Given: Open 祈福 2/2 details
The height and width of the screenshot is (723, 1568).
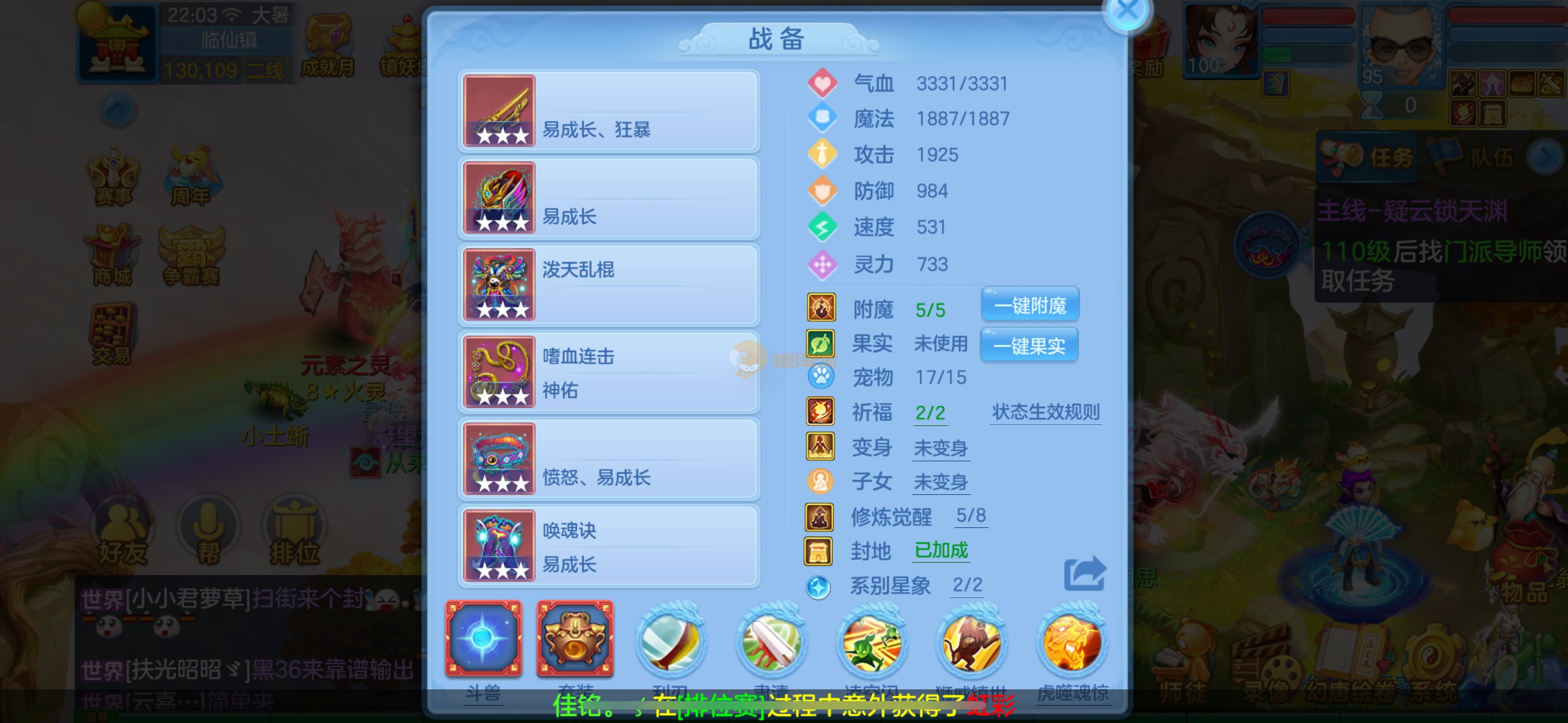Looking at the screenshot, I should click(930, 413).
